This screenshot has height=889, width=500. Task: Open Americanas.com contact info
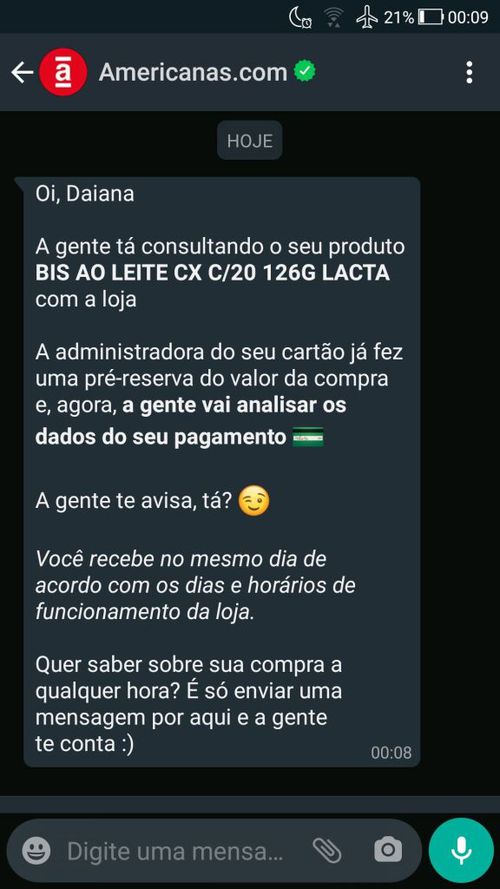[193, 73]
